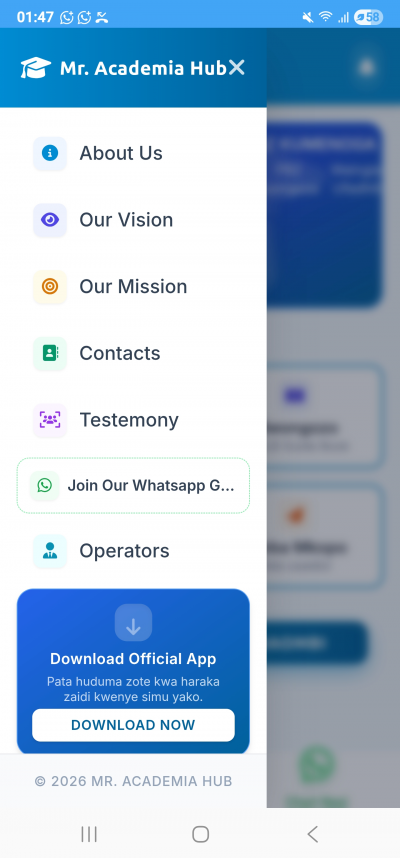Go back with system back button
This screenshot has height=858, width=400.
[312, 834]
